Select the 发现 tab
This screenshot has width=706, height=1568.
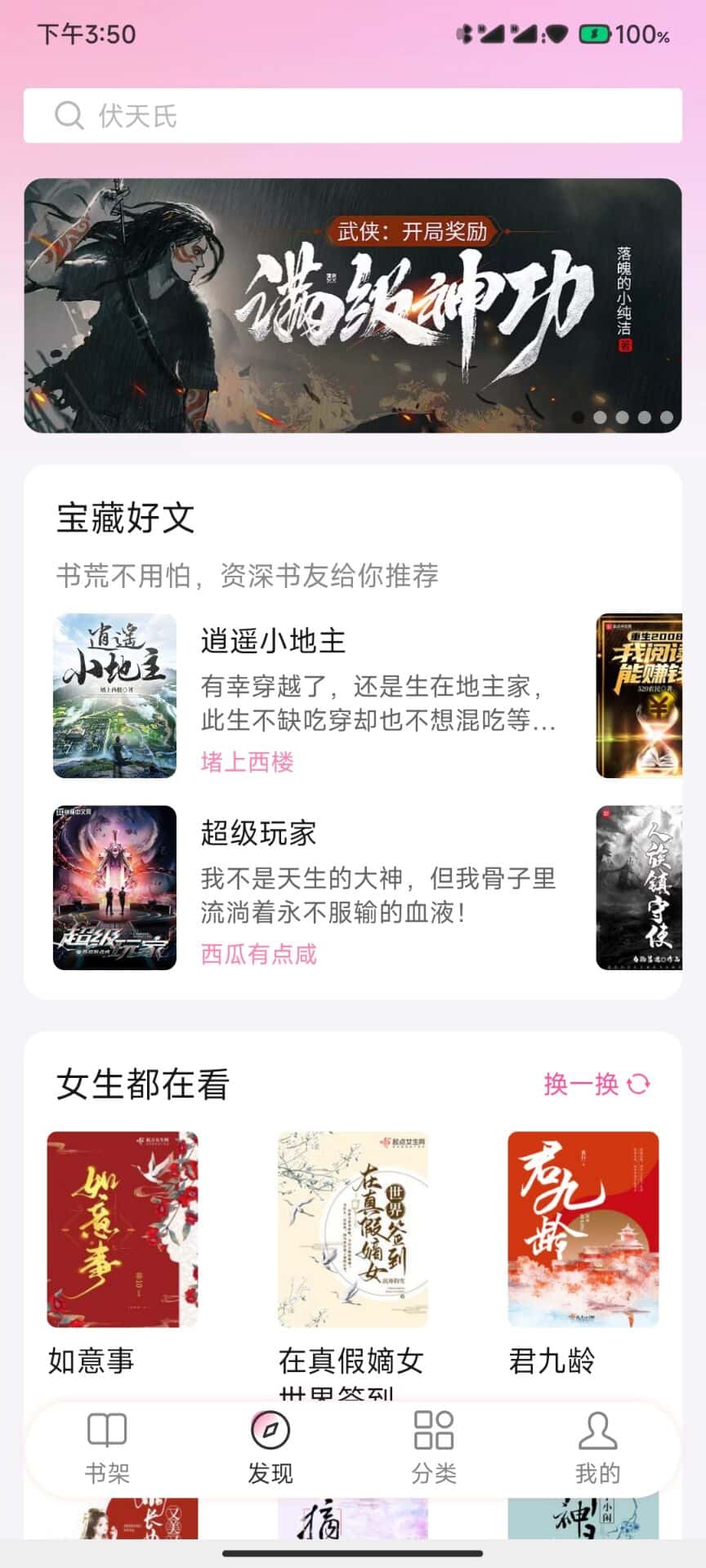click(x=270, y=1448)
